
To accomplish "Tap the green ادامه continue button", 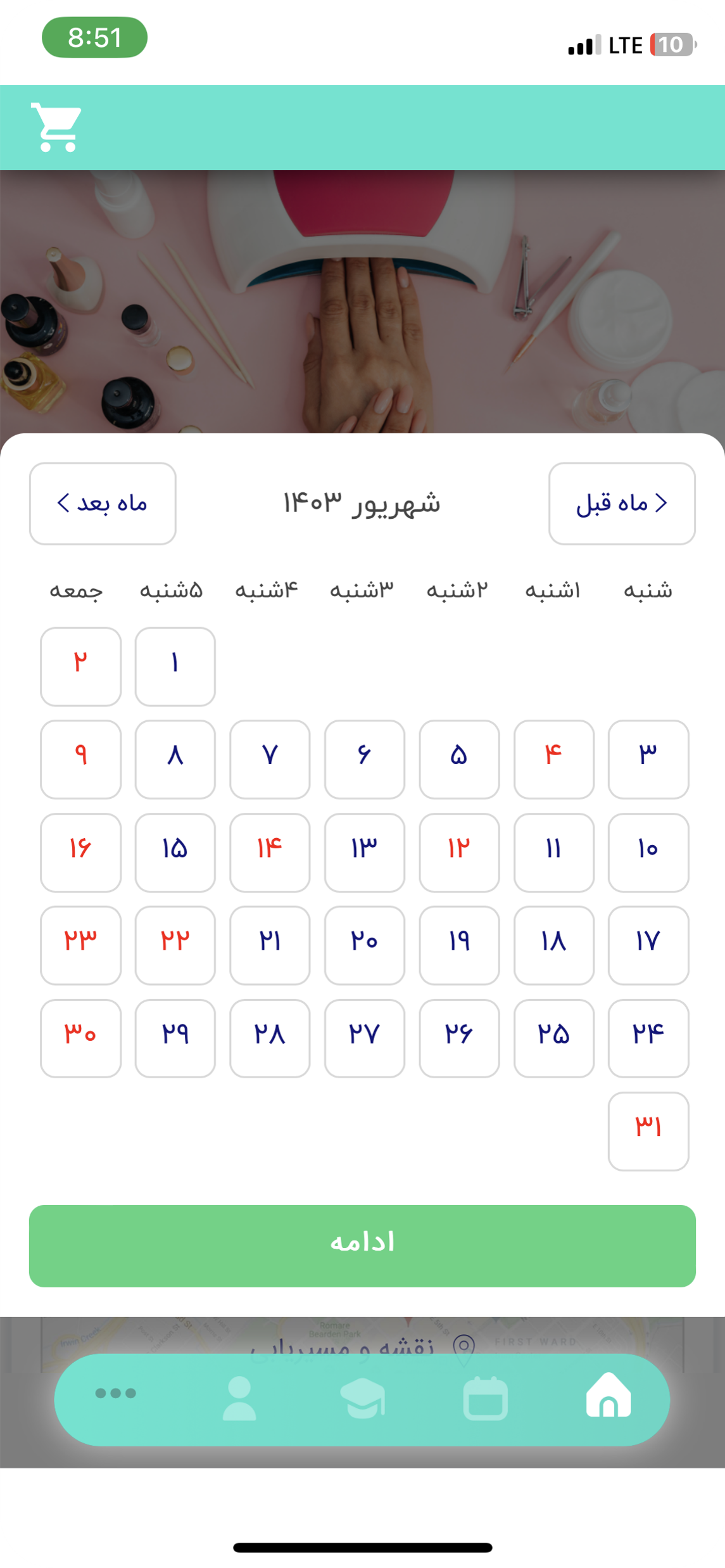I will (x=362, y=1246).
